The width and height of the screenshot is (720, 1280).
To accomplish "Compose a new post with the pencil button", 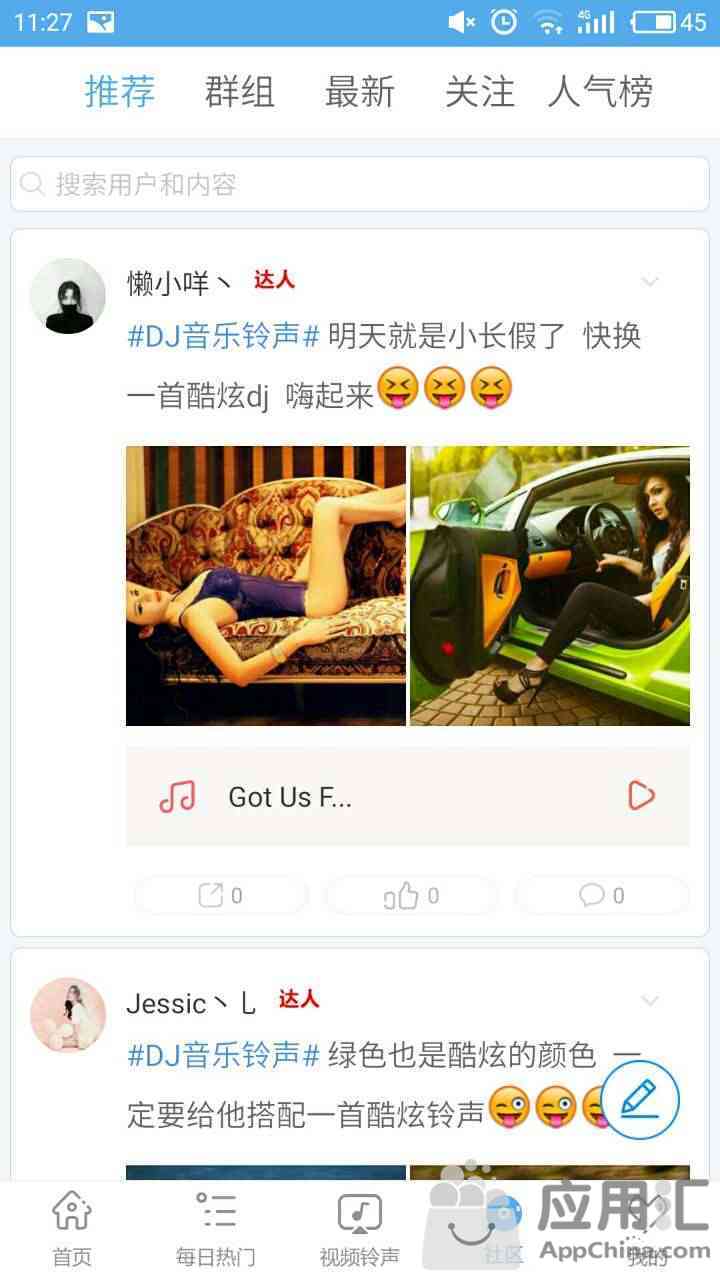I will [x=640, y=1100].
